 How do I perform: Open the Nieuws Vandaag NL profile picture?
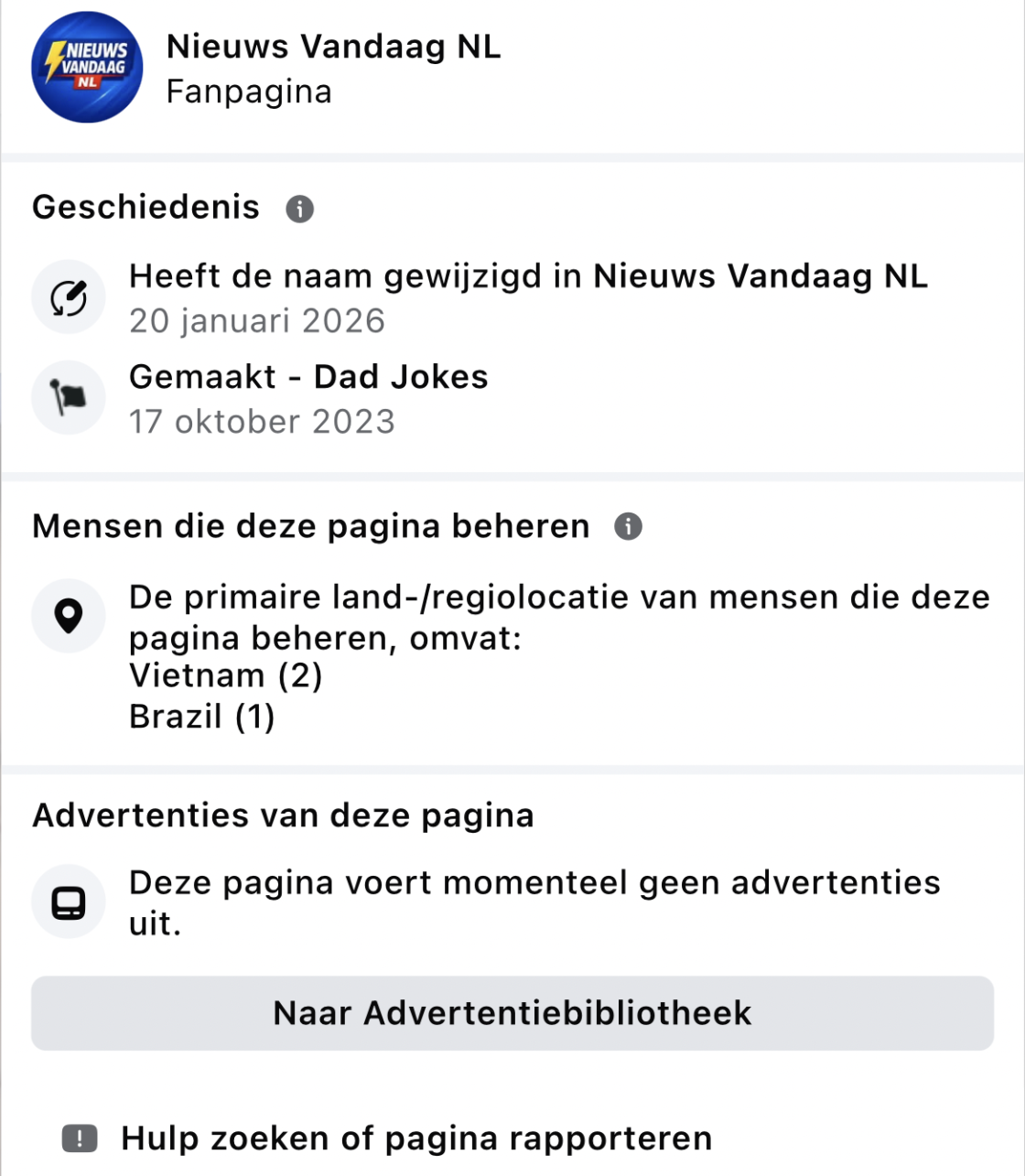click(87, 66)
